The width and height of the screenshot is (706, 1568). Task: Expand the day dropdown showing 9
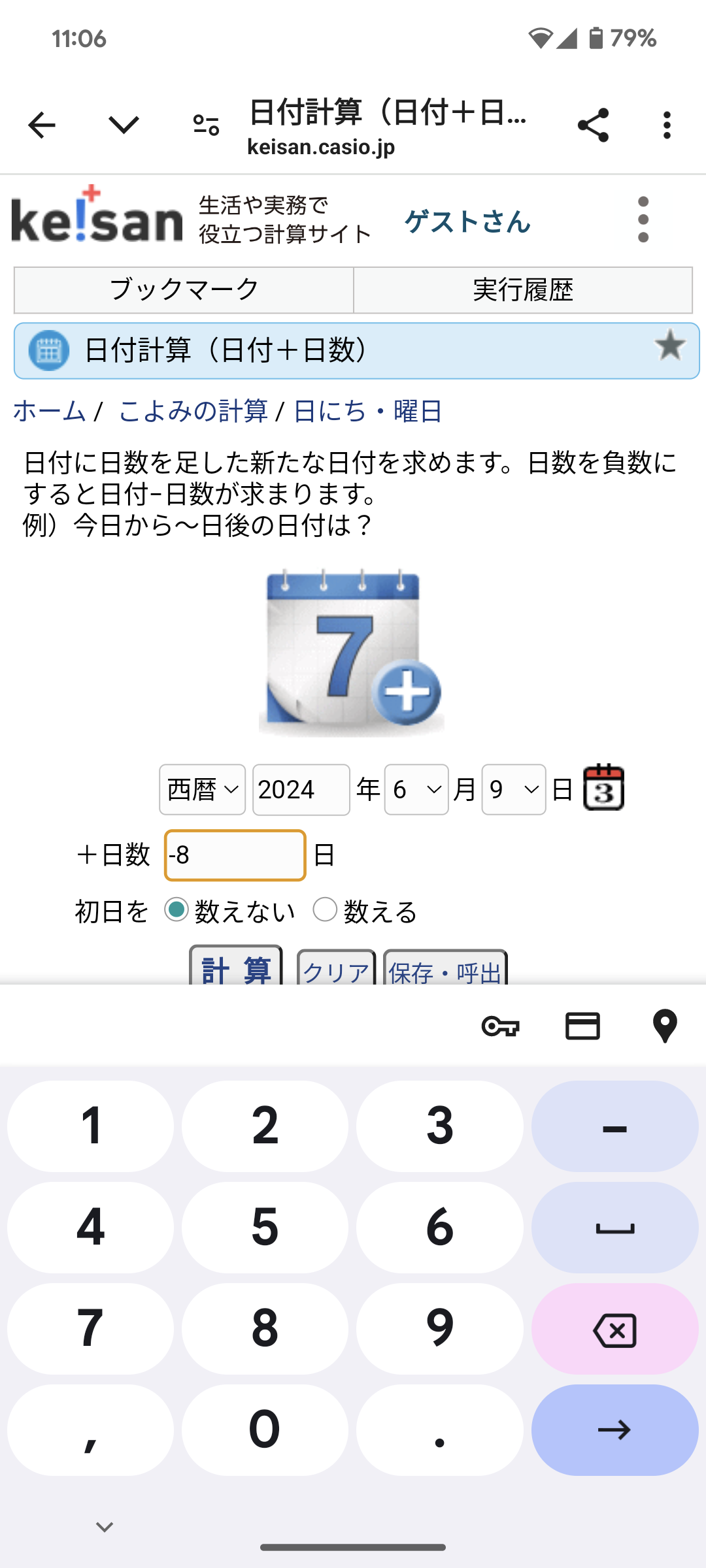(x=513, y=789)
